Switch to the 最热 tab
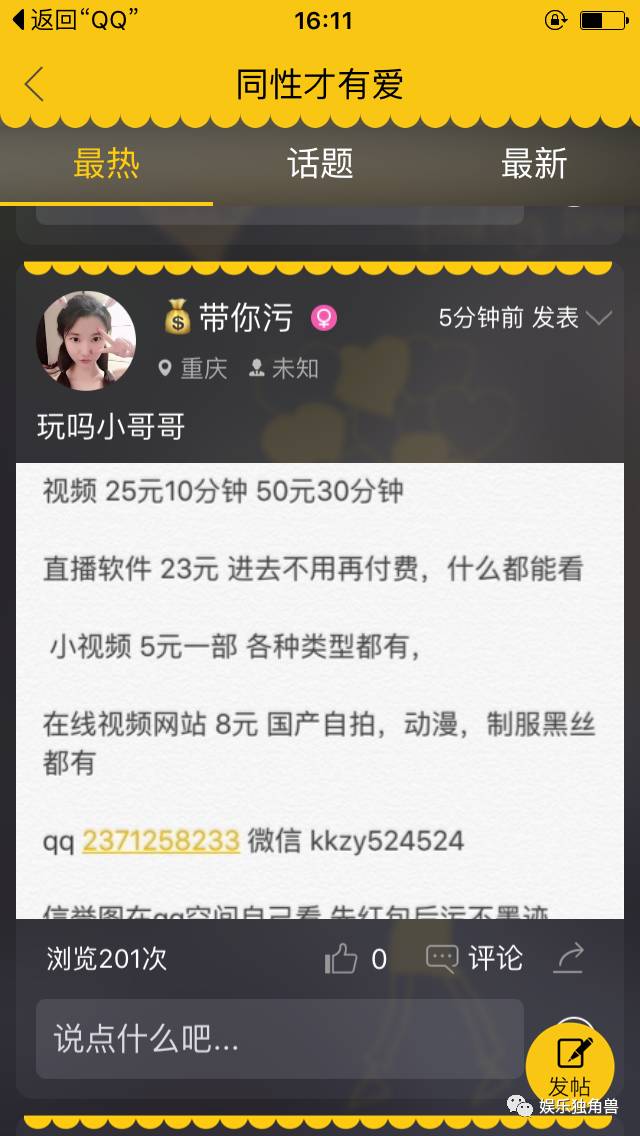The width and height of the screenshot is (640, 1136). pos(106,164)
